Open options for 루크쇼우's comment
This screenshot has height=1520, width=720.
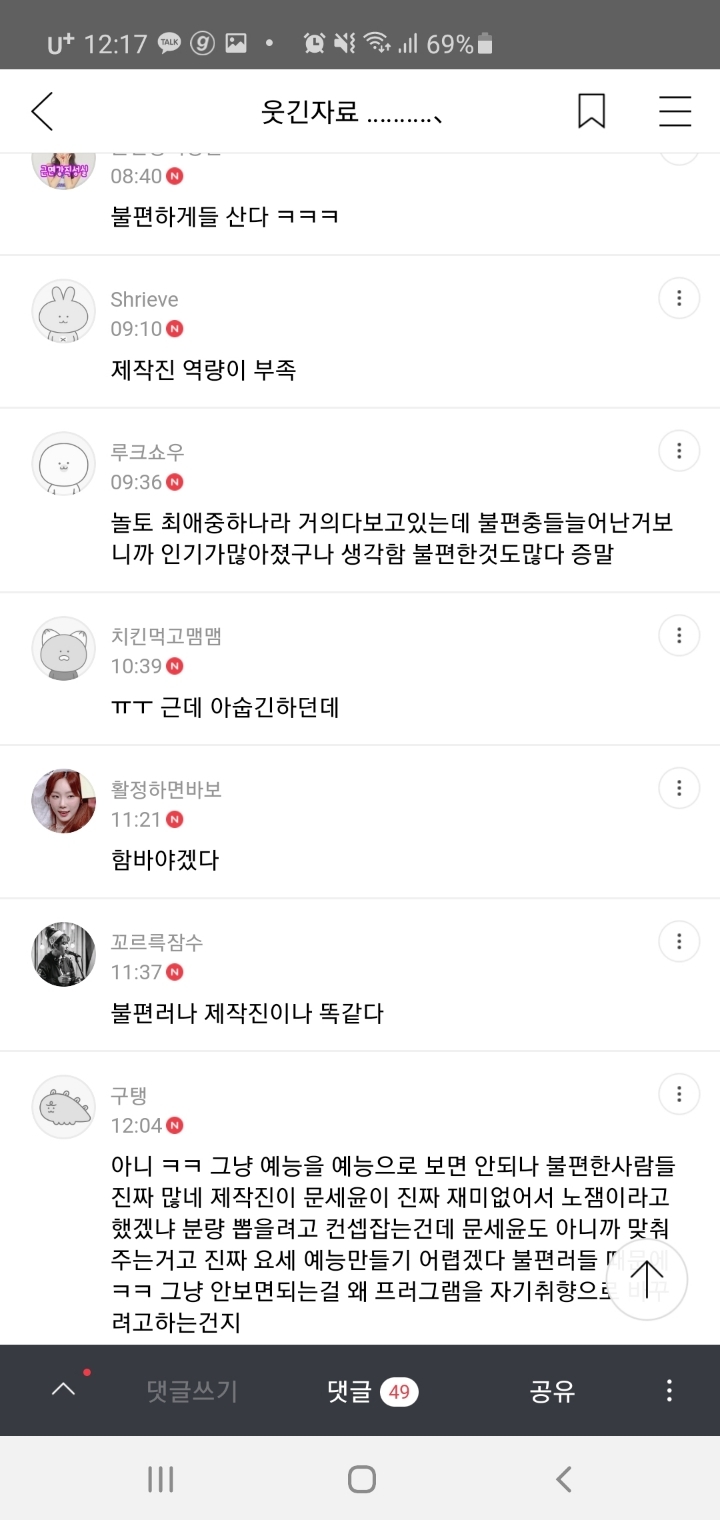(x=679, y=451)
